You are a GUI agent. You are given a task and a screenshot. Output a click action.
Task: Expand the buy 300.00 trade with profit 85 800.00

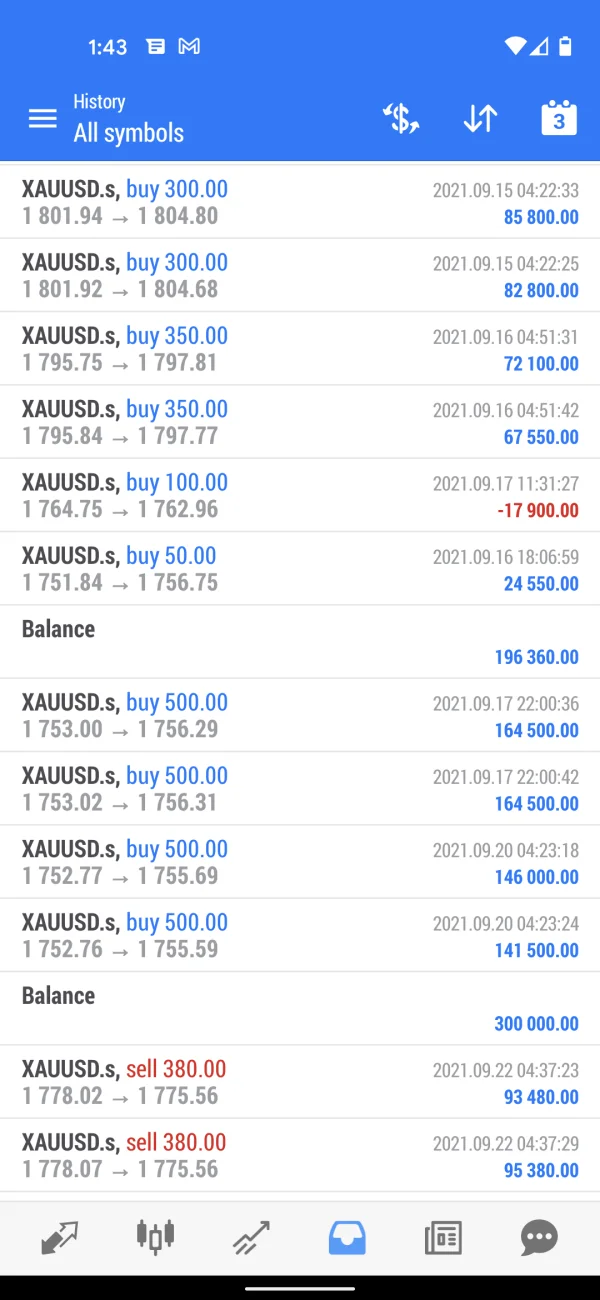pyautogui.click(x=300, y=202)
